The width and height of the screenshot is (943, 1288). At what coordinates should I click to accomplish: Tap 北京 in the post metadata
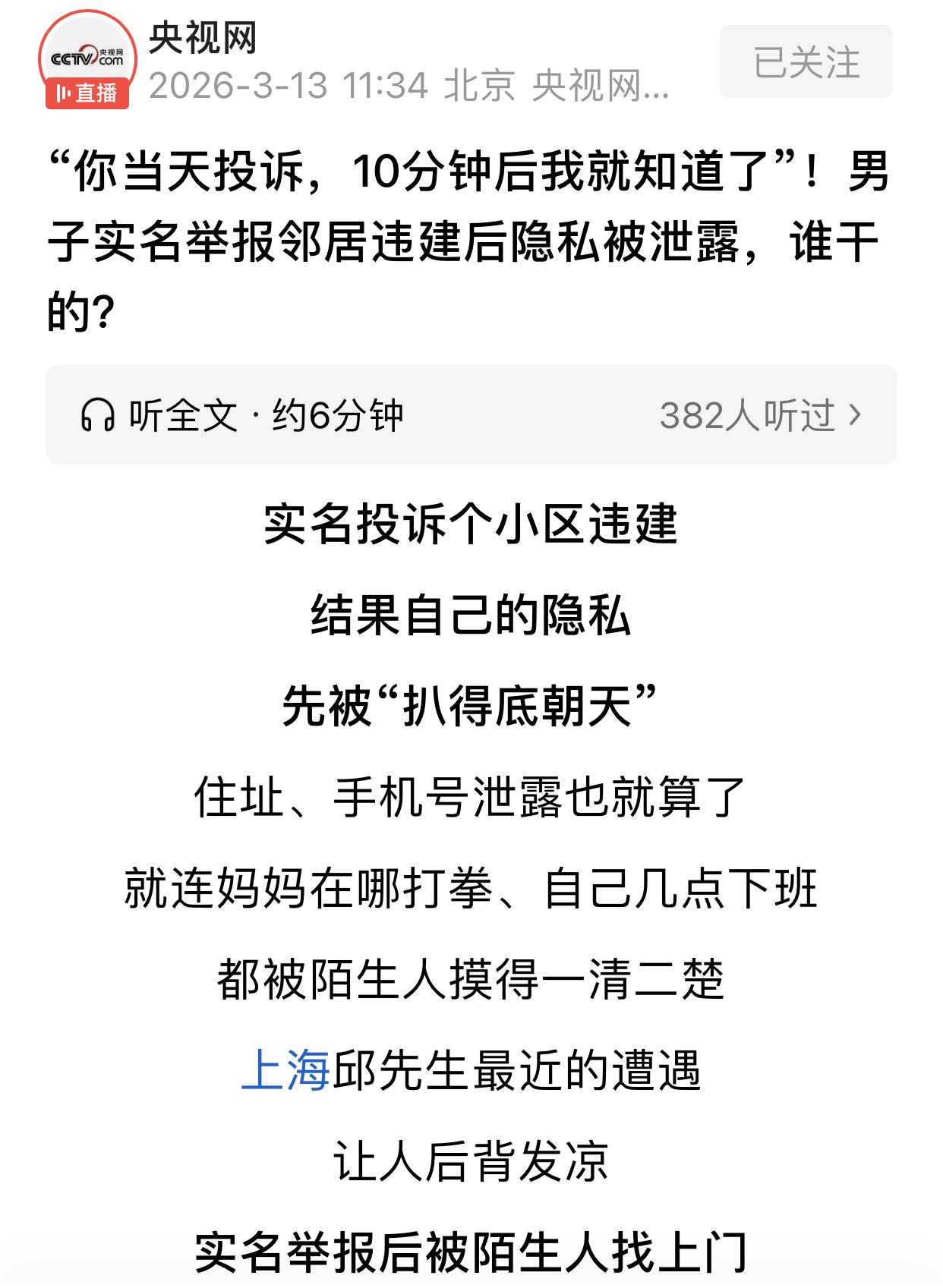pyautogui.click(x=478, y=88)
